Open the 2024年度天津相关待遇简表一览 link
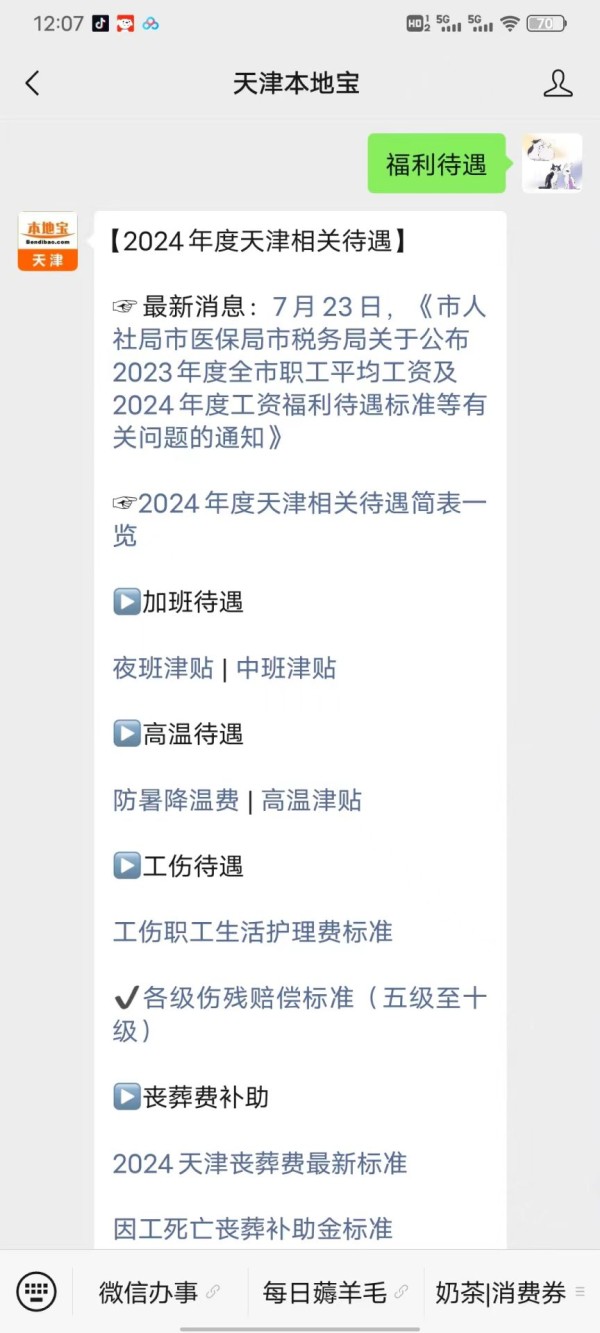 [x=300, y=519]
